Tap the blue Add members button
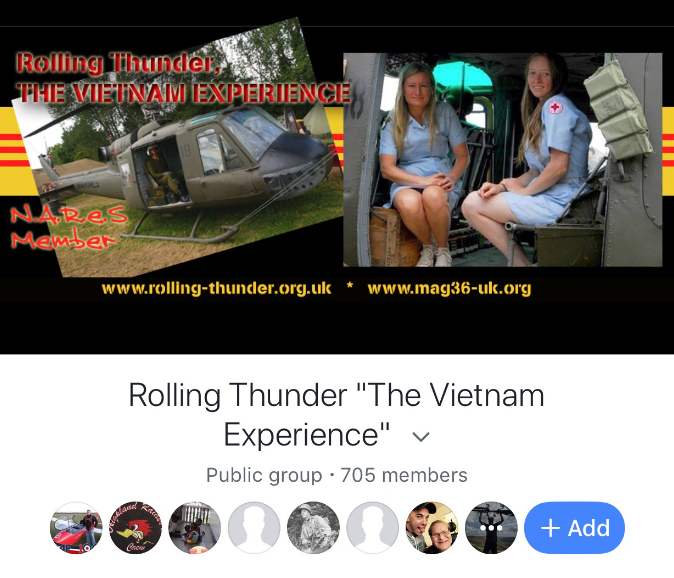Image resolution: width=674 pixels, height=578 pixels. tap(574, 528)
